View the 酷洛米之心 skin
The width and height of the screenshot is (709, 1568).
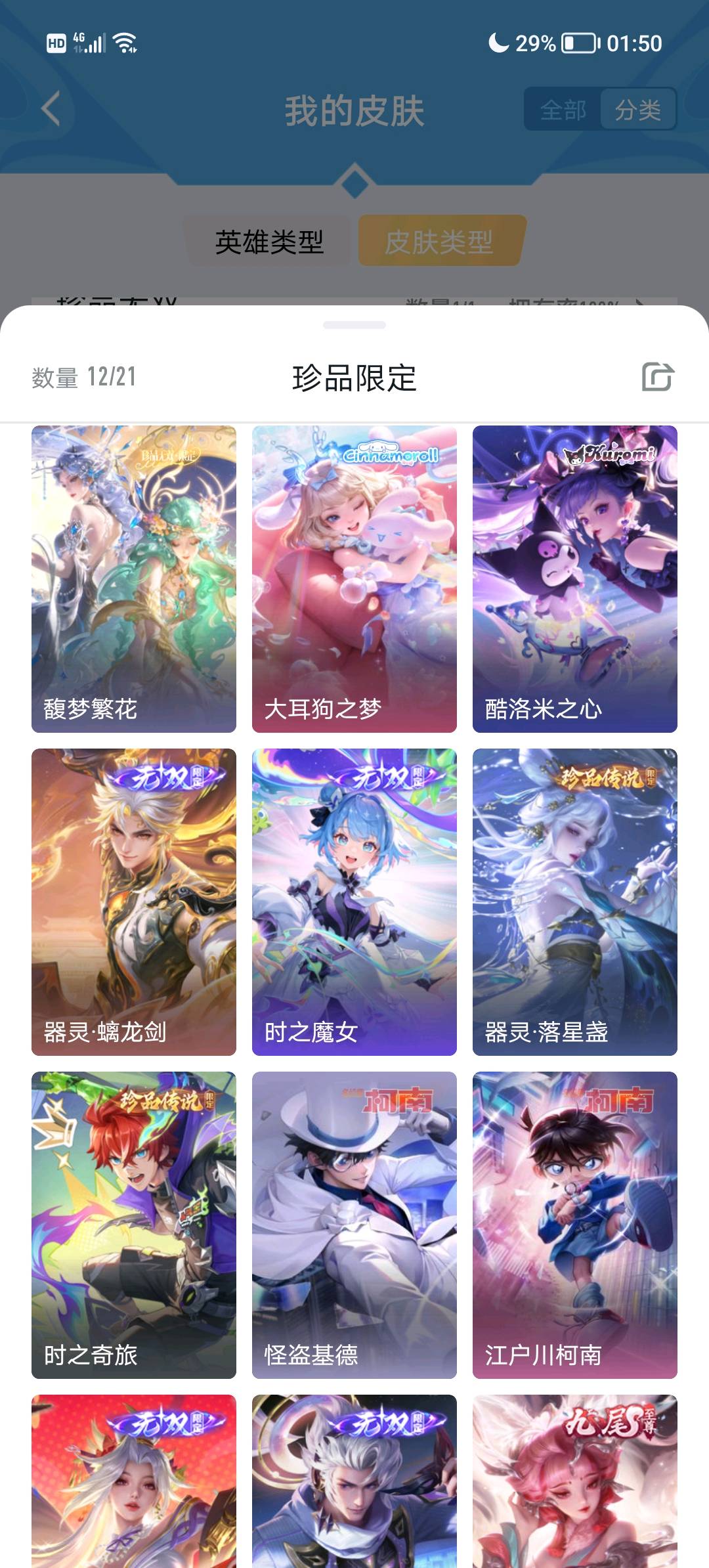[575, 578]
